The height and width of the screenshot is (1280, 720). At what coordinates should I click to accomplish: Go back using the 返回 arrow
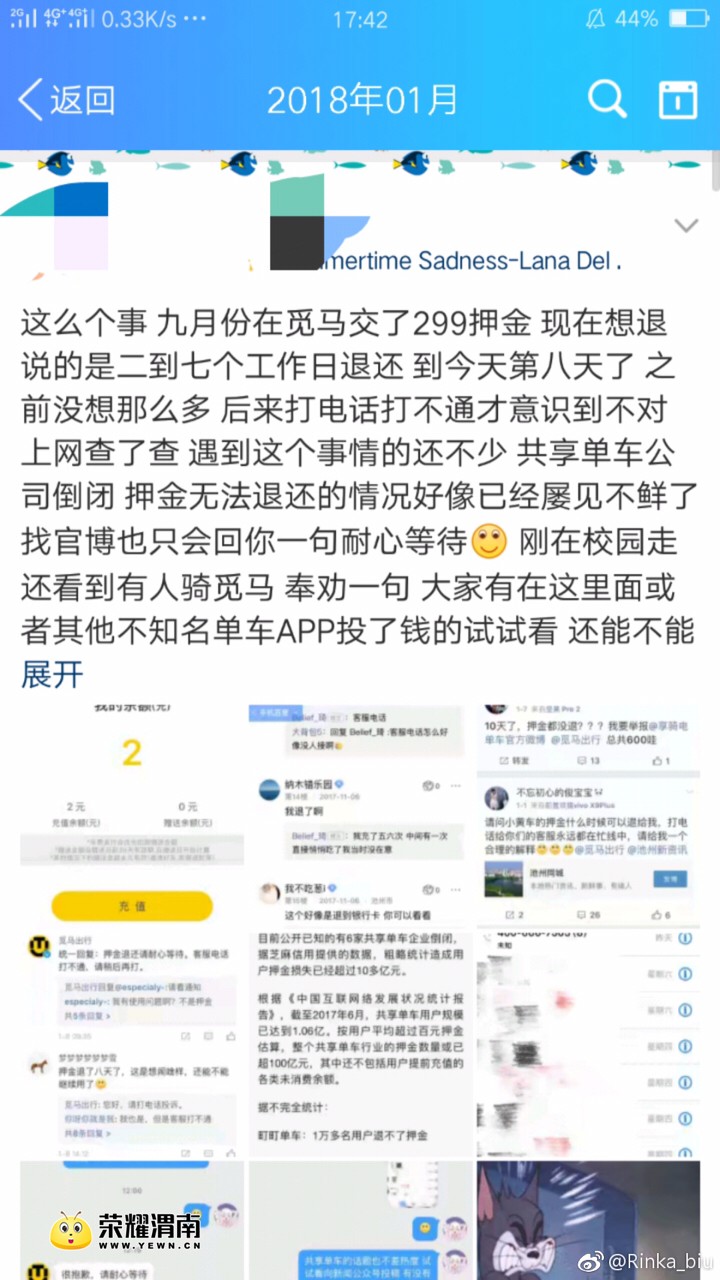click(x=66, y=100)
